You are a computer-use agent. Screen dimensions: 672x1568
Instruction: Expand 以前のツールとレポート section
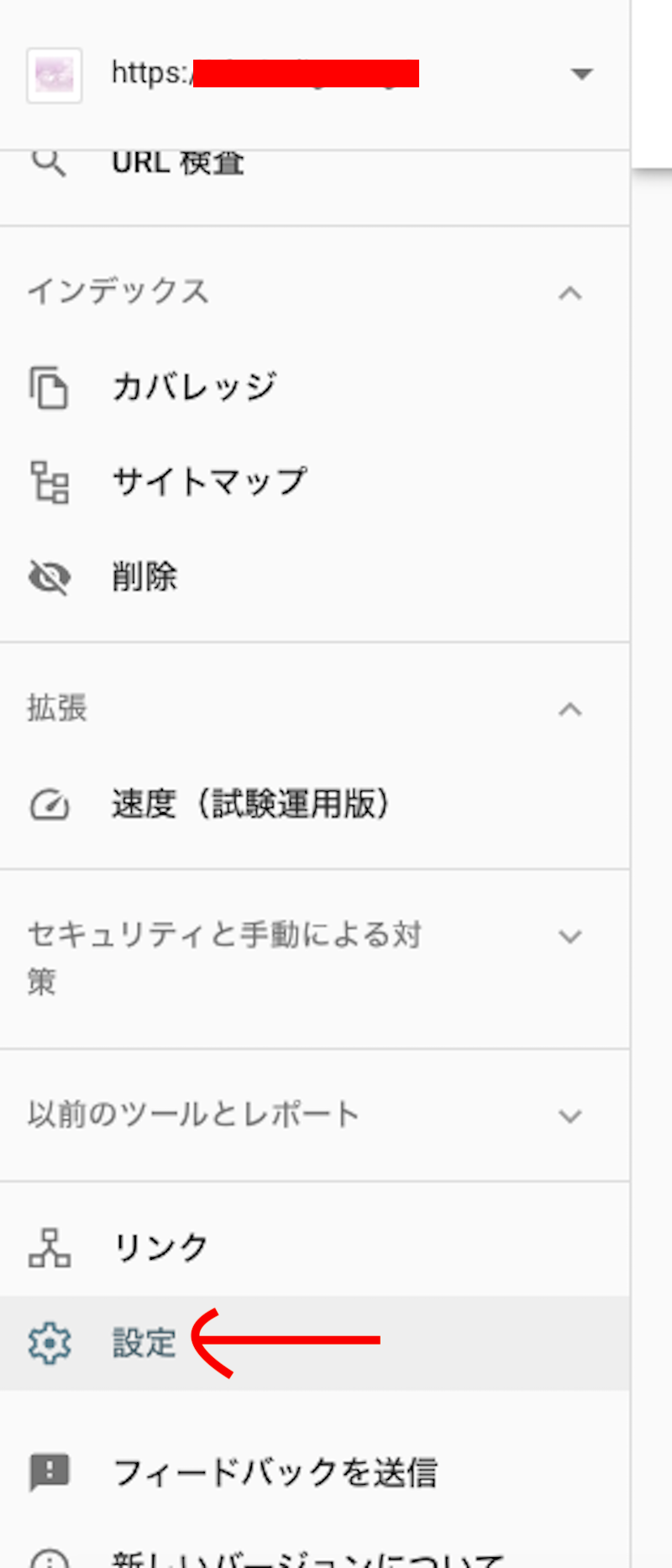(570, 1116)
